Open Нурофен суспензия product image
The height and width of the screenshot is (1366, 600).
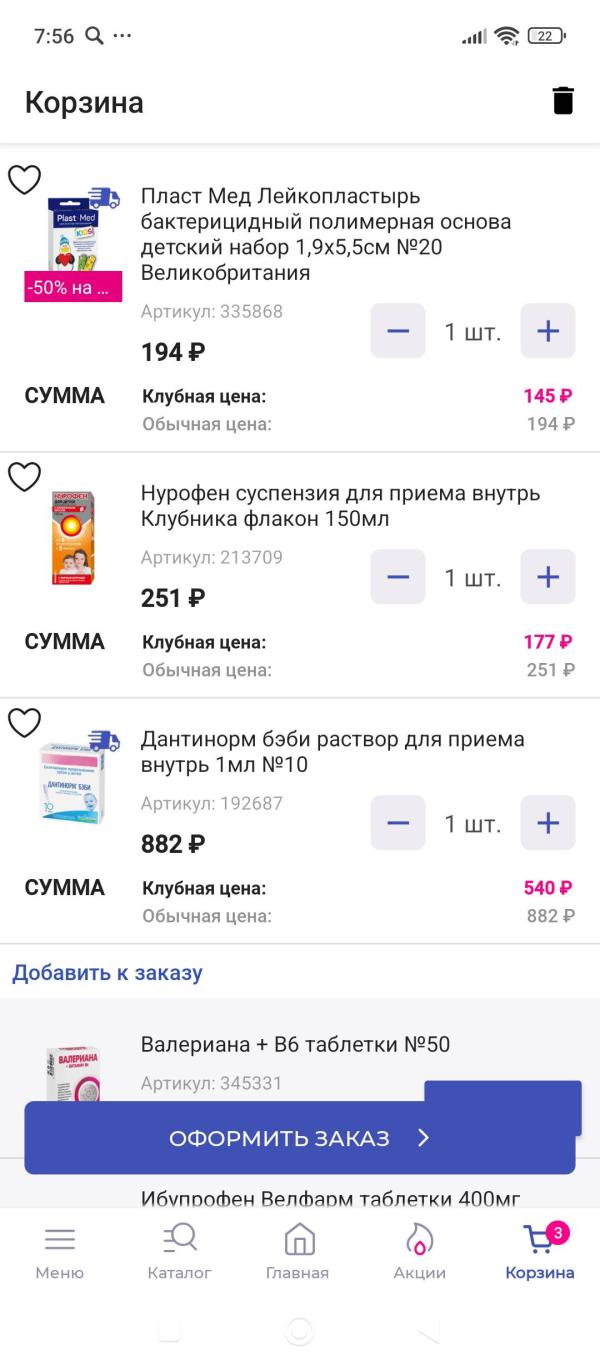[73, 537]
